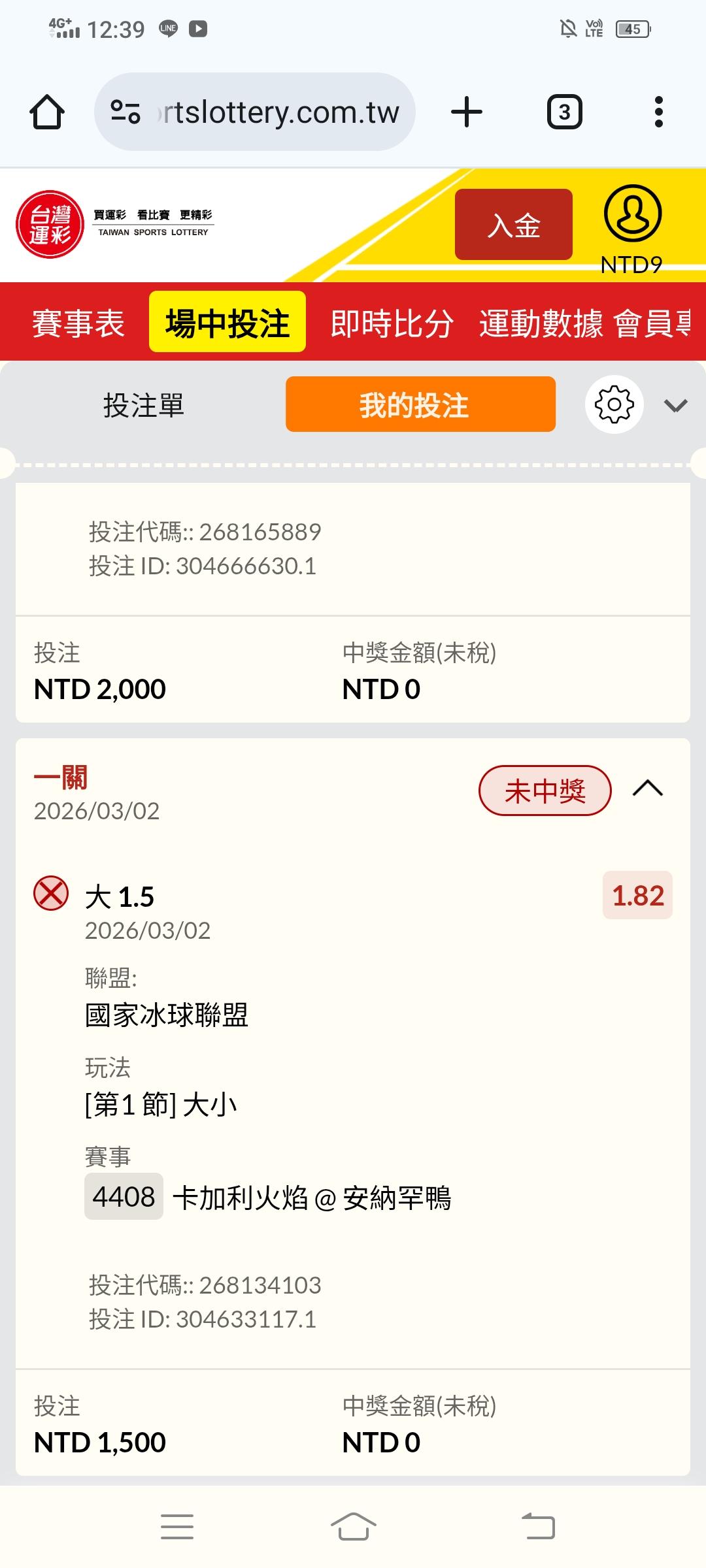Open the browser overflow menu

point(658,112)
